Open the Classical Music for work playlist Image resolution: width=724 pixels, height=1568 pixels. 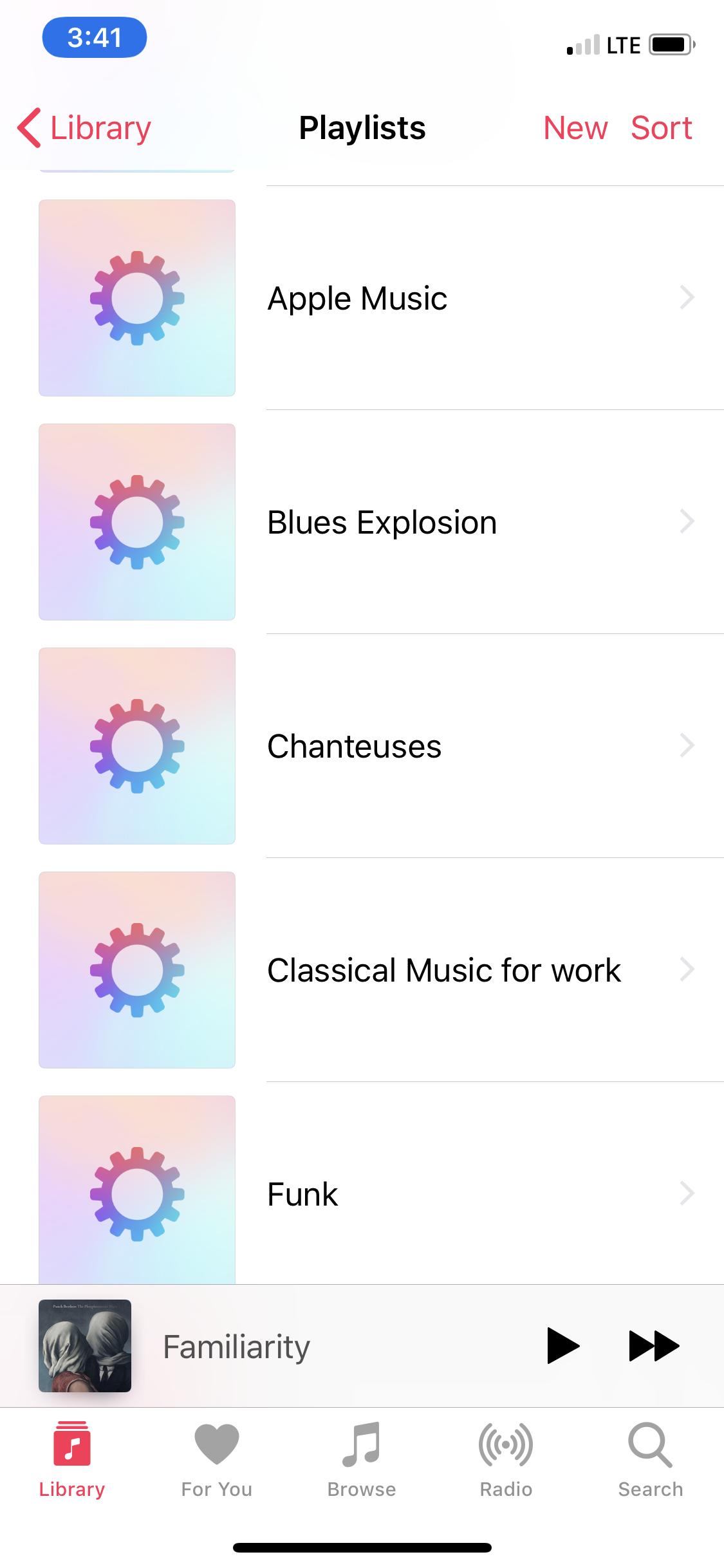(x=443, y=969)
